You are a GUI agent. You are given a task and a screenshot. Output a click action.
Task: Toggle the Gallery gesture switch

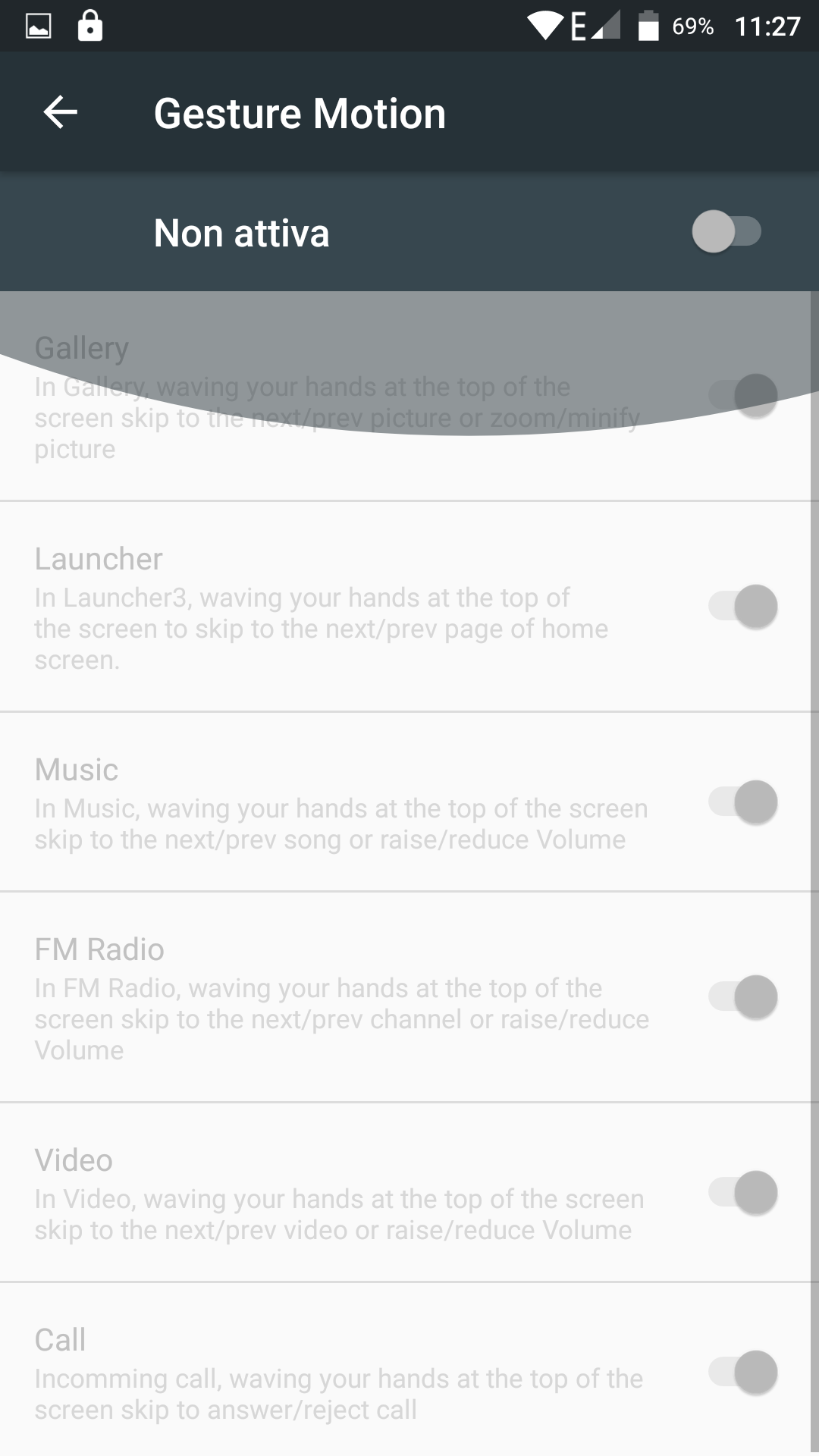743,395
